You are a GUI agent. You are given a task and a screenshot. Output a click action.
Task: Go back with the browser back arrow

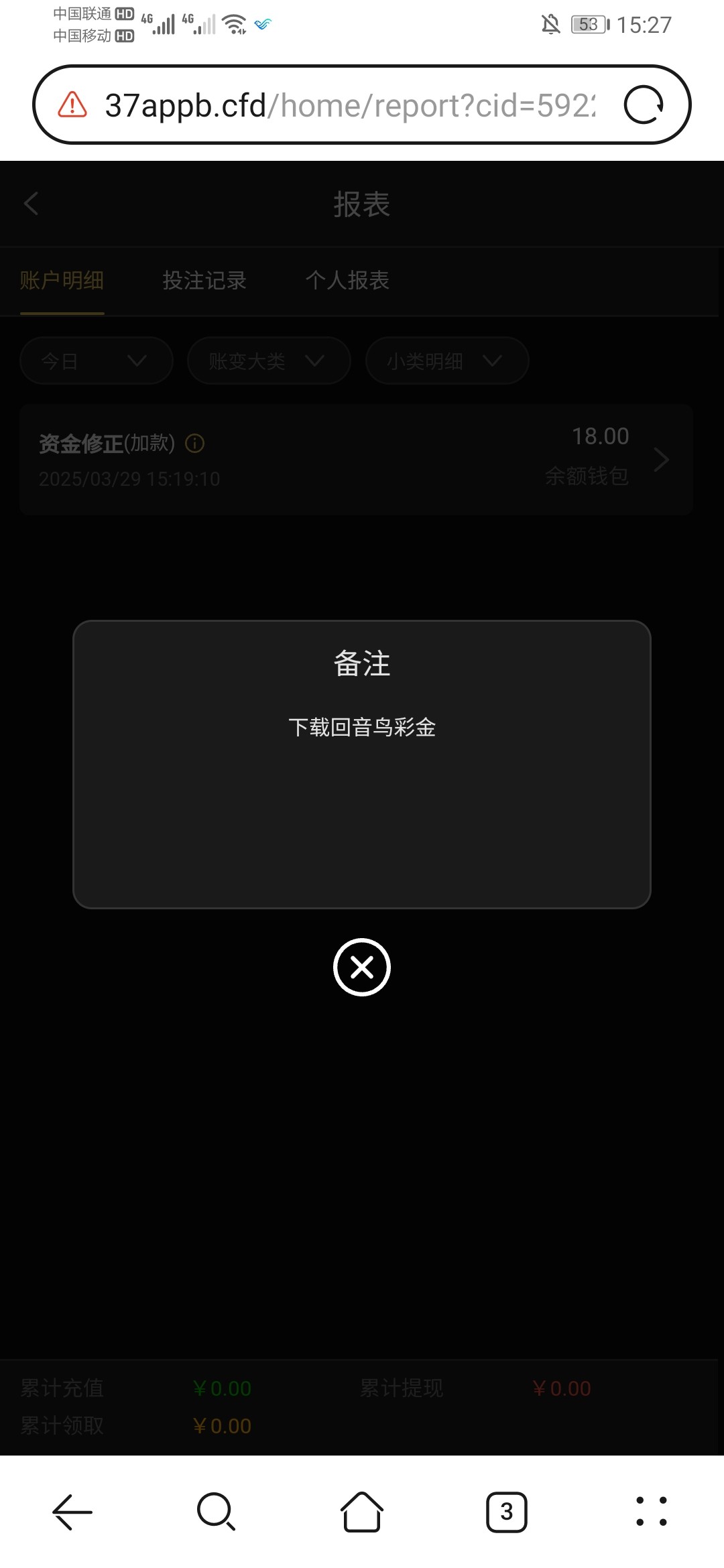[x=72, y=1512]
